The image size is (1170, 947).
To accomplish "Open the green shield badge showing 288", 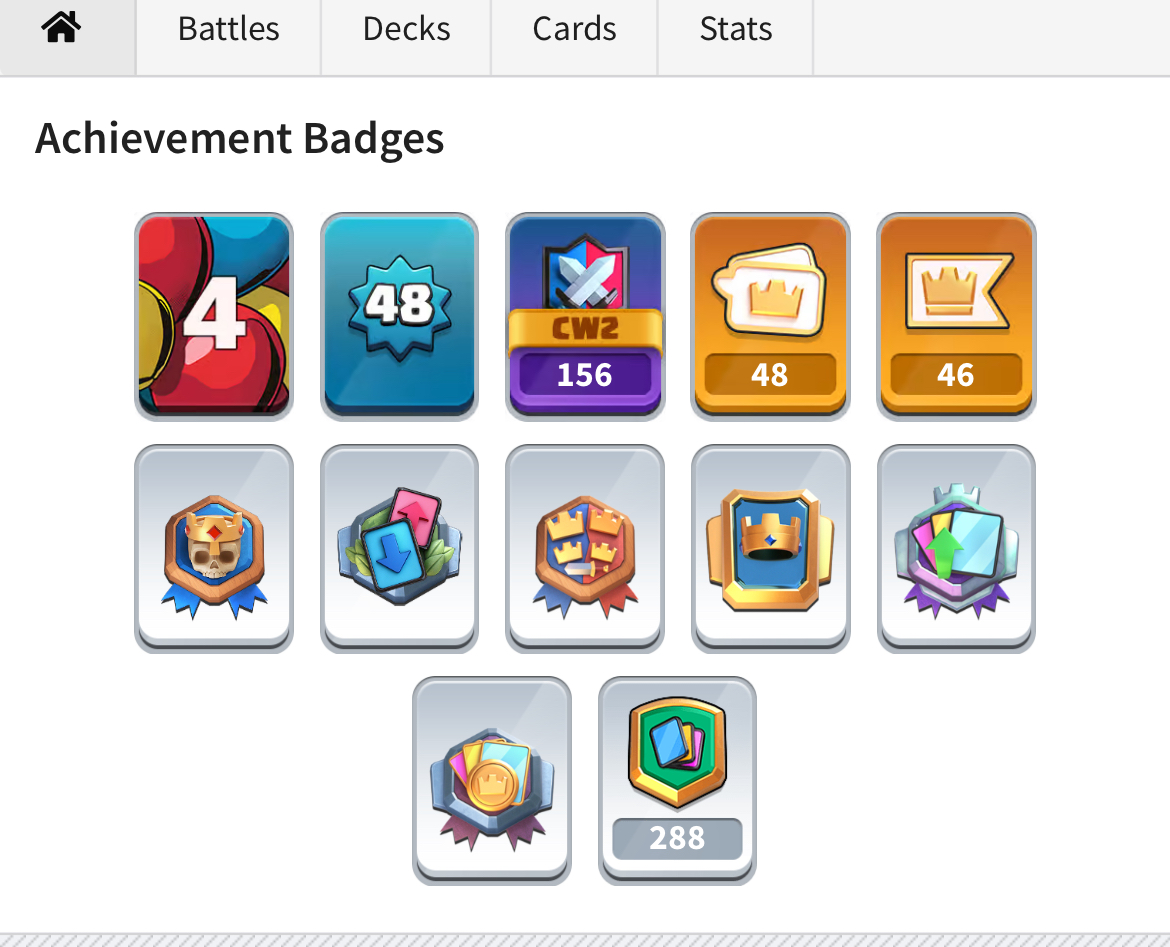I will pos(677,780).
